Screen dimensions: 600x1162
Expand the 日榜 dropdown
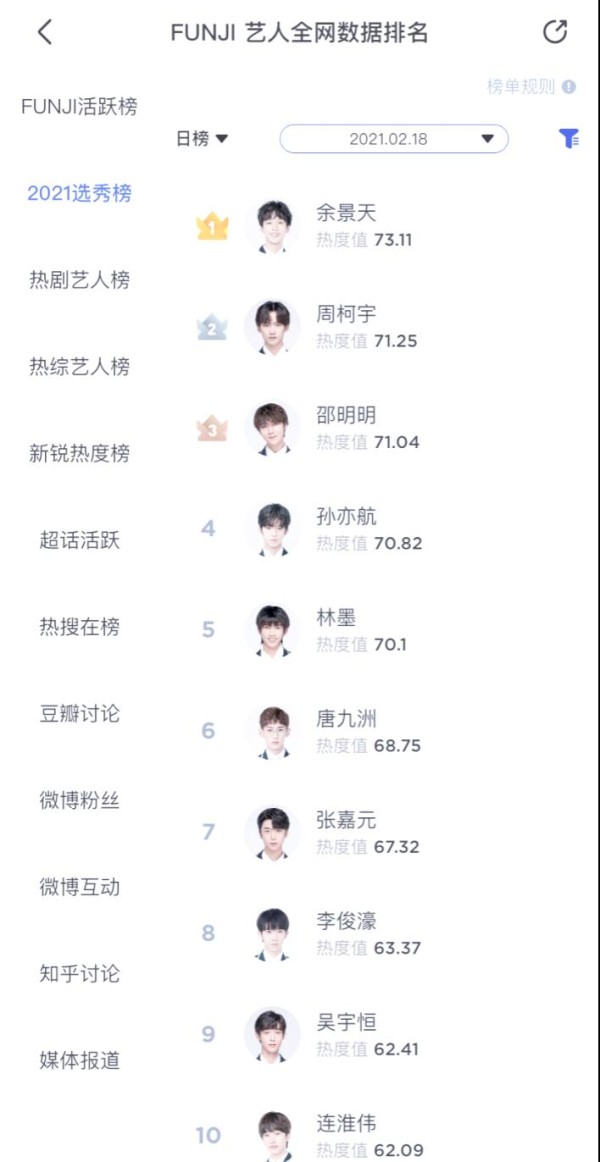tap(202, 139)
